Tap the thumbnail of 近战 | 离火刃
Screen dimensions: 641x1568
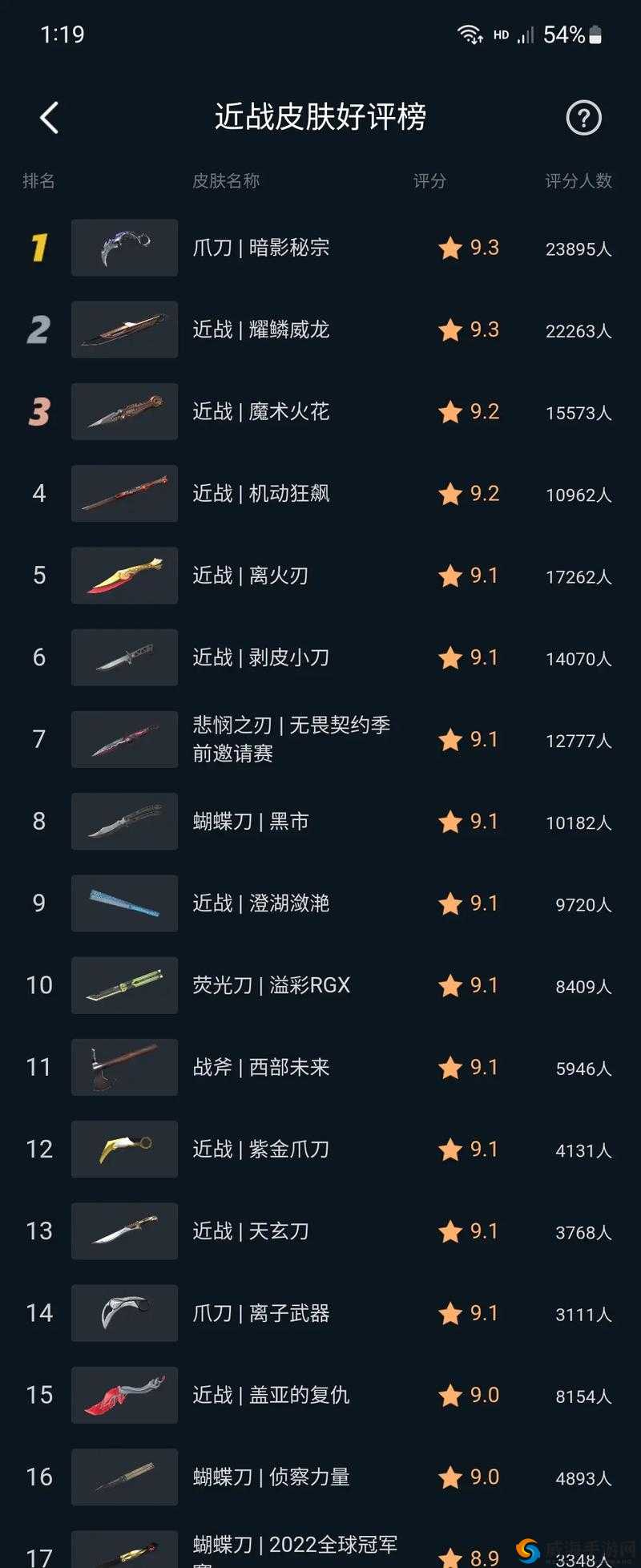click(x=124, y=576)
